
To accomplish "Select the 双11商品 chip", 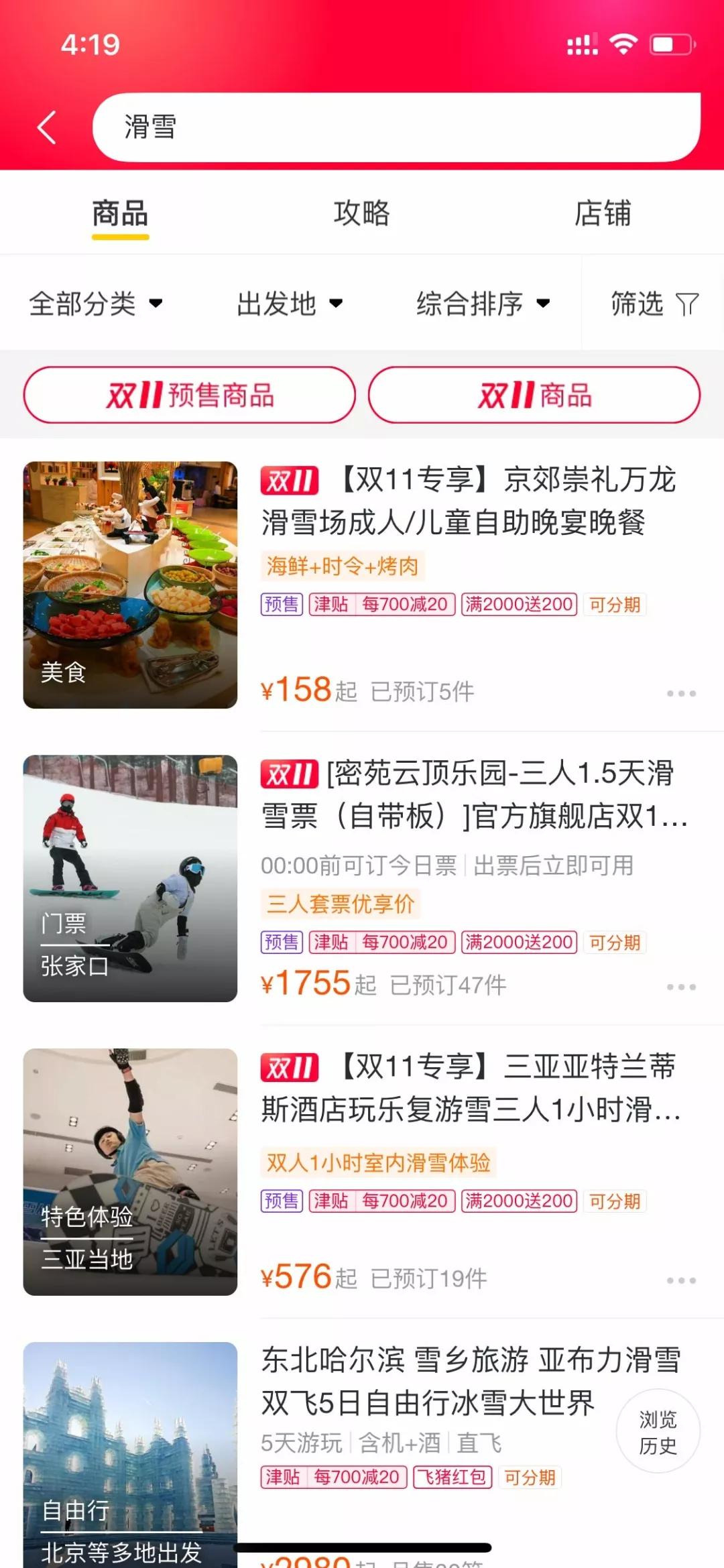I will 534,395.
